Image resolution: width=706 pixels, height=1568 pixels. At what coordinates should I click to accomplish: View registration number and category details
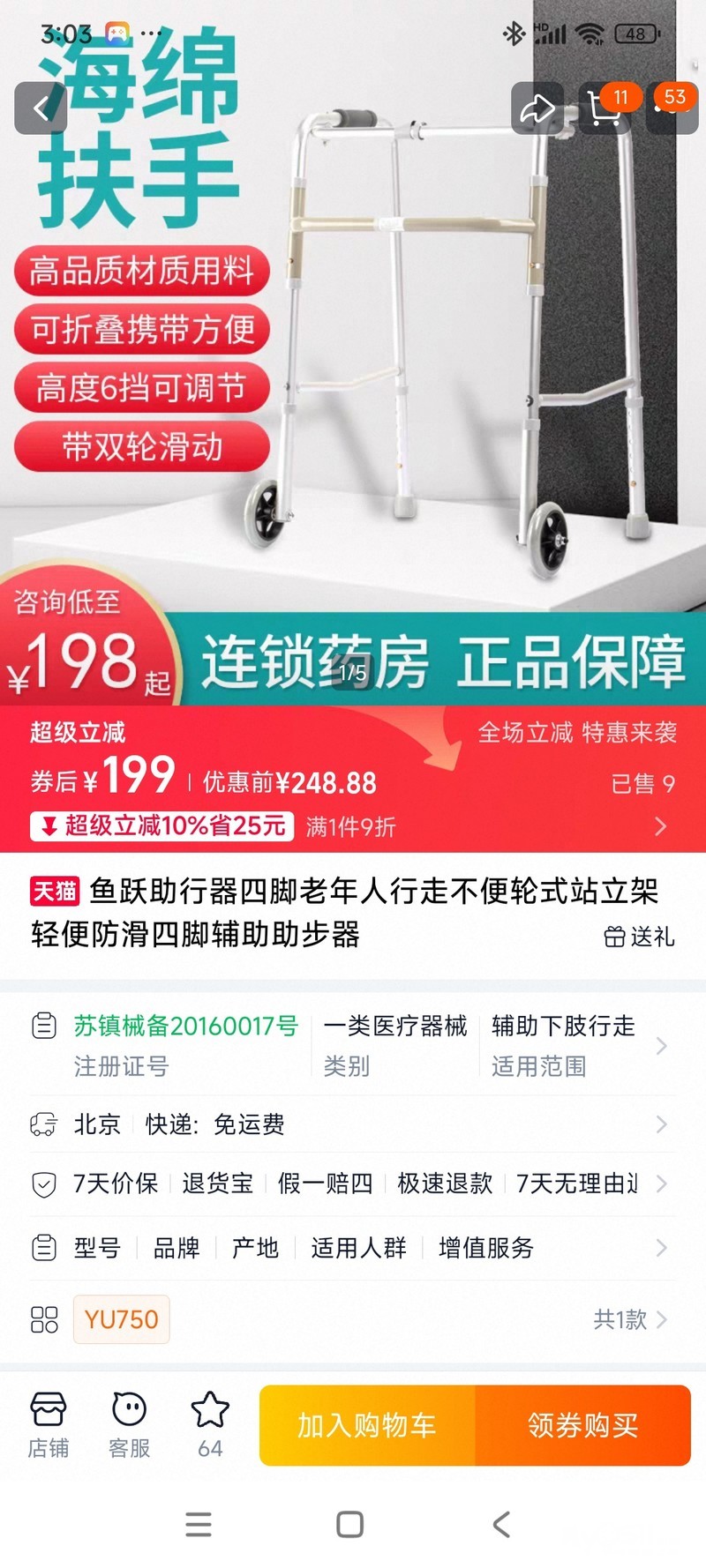click(353, 1046)
